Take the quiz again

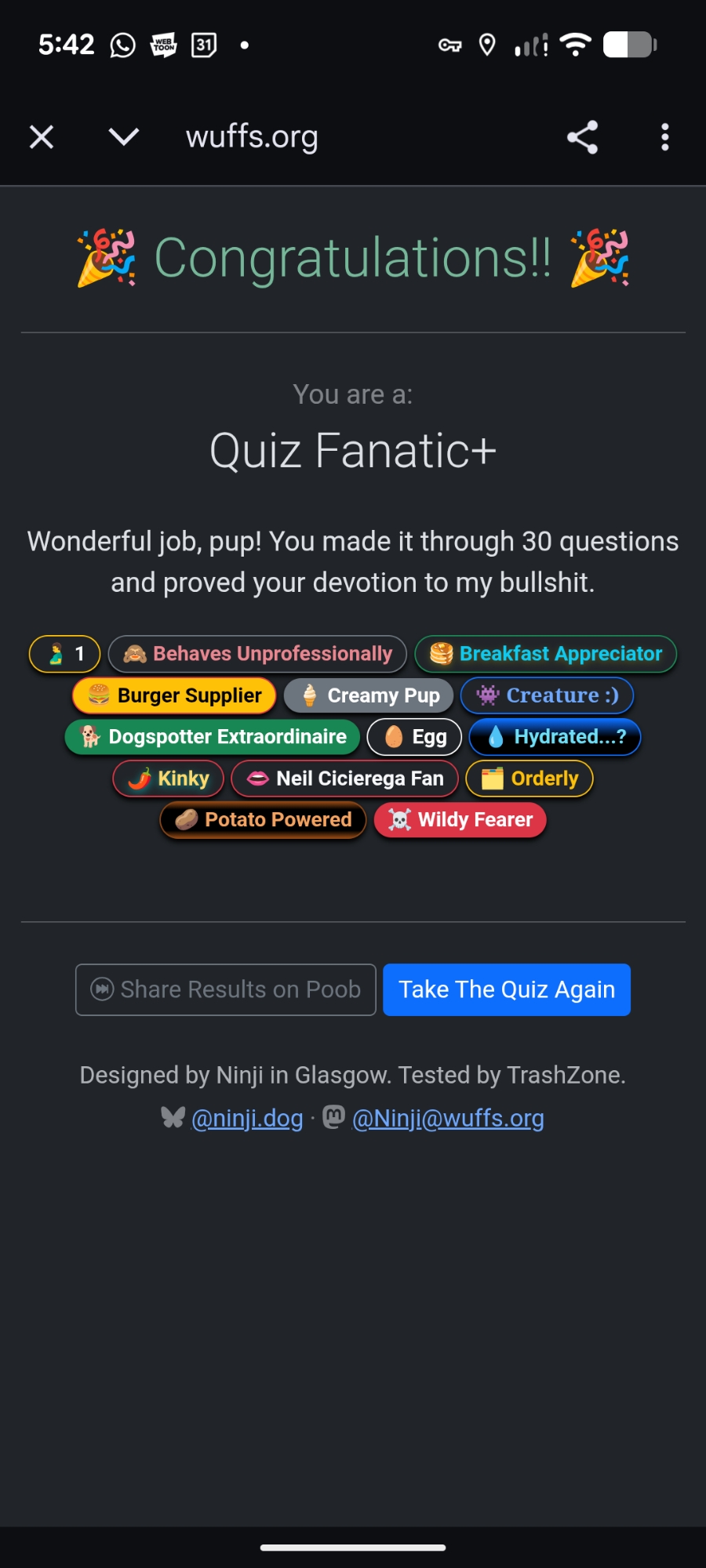tap(507, 989)
